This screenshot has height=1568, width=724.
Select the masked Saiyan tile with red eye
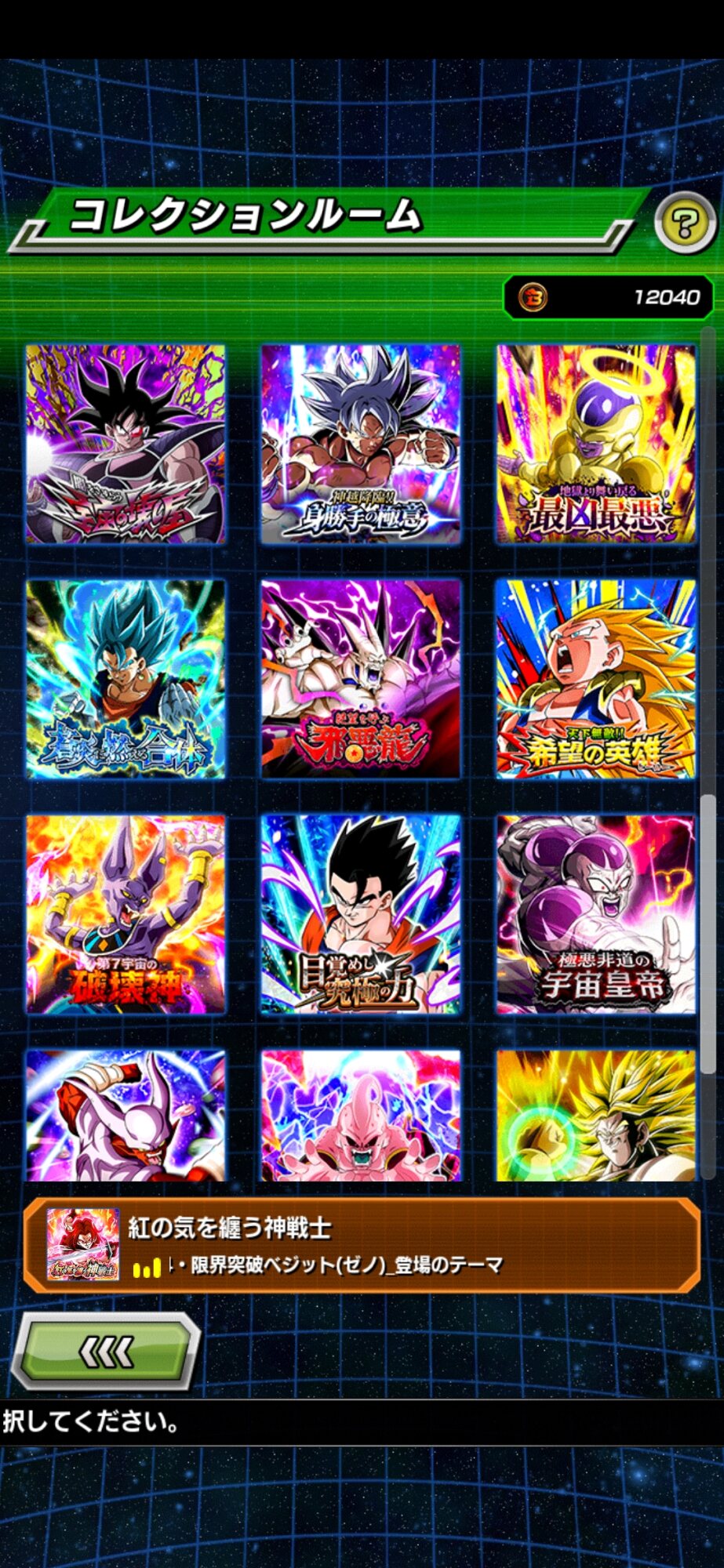pos(126,444)
